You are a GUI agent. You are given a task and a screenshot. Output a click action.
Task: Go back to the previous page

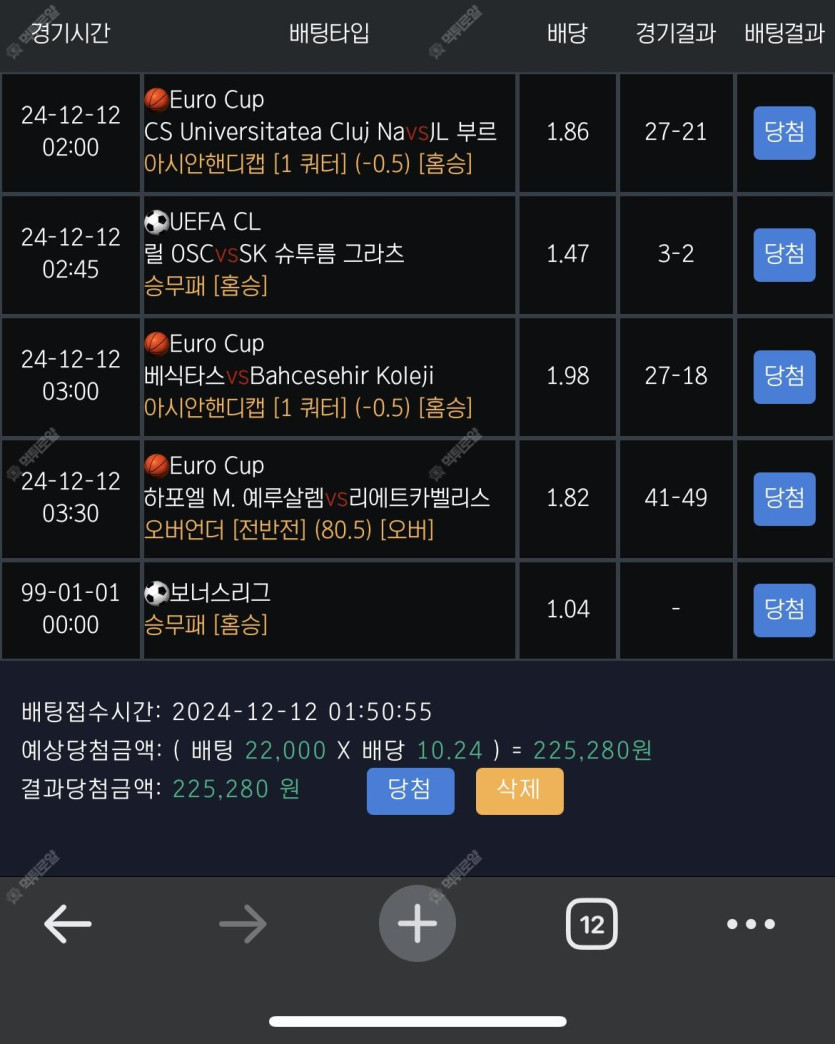point(68,924)
